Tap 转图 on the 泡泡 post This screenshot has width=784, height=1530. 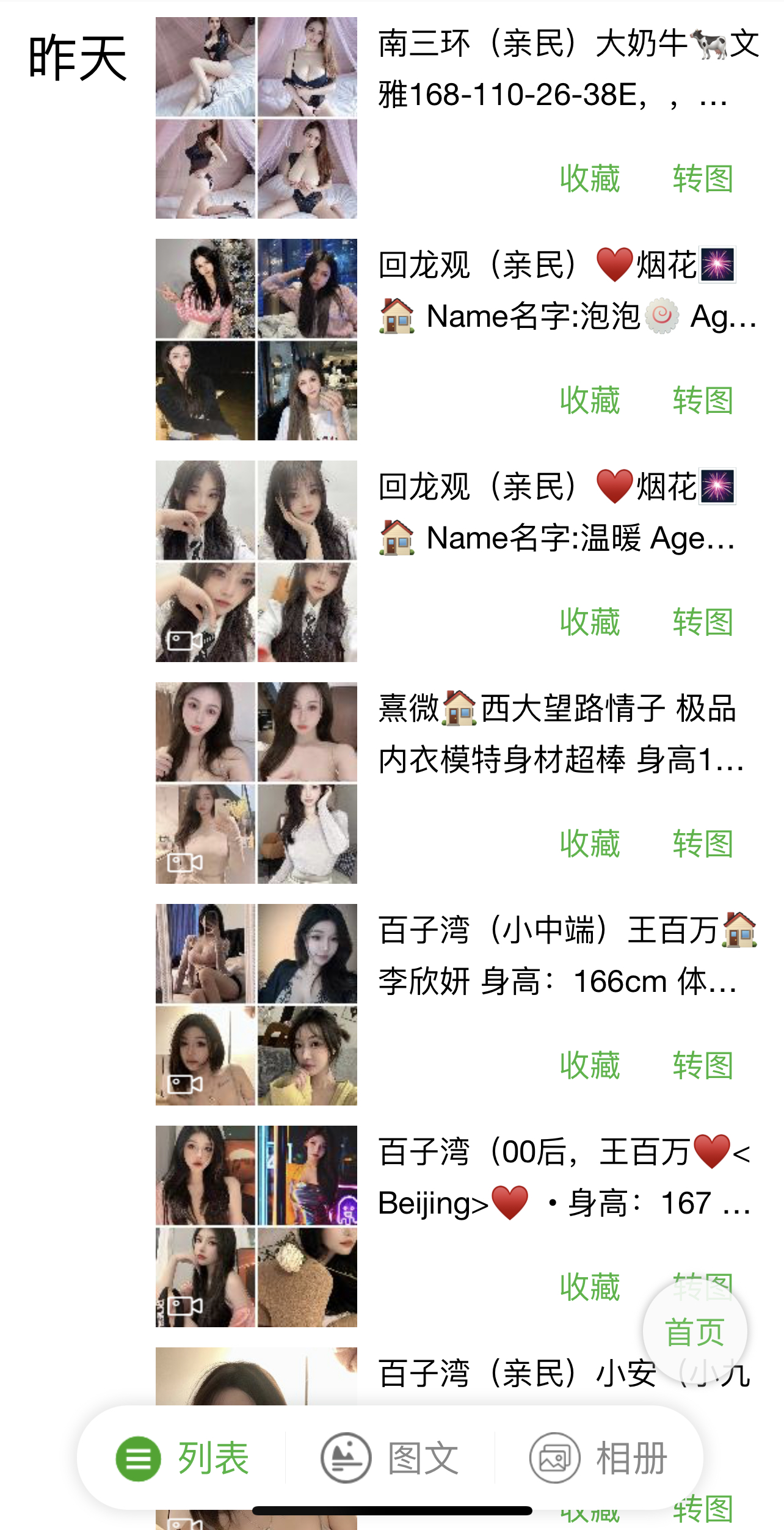pos(703,401)
